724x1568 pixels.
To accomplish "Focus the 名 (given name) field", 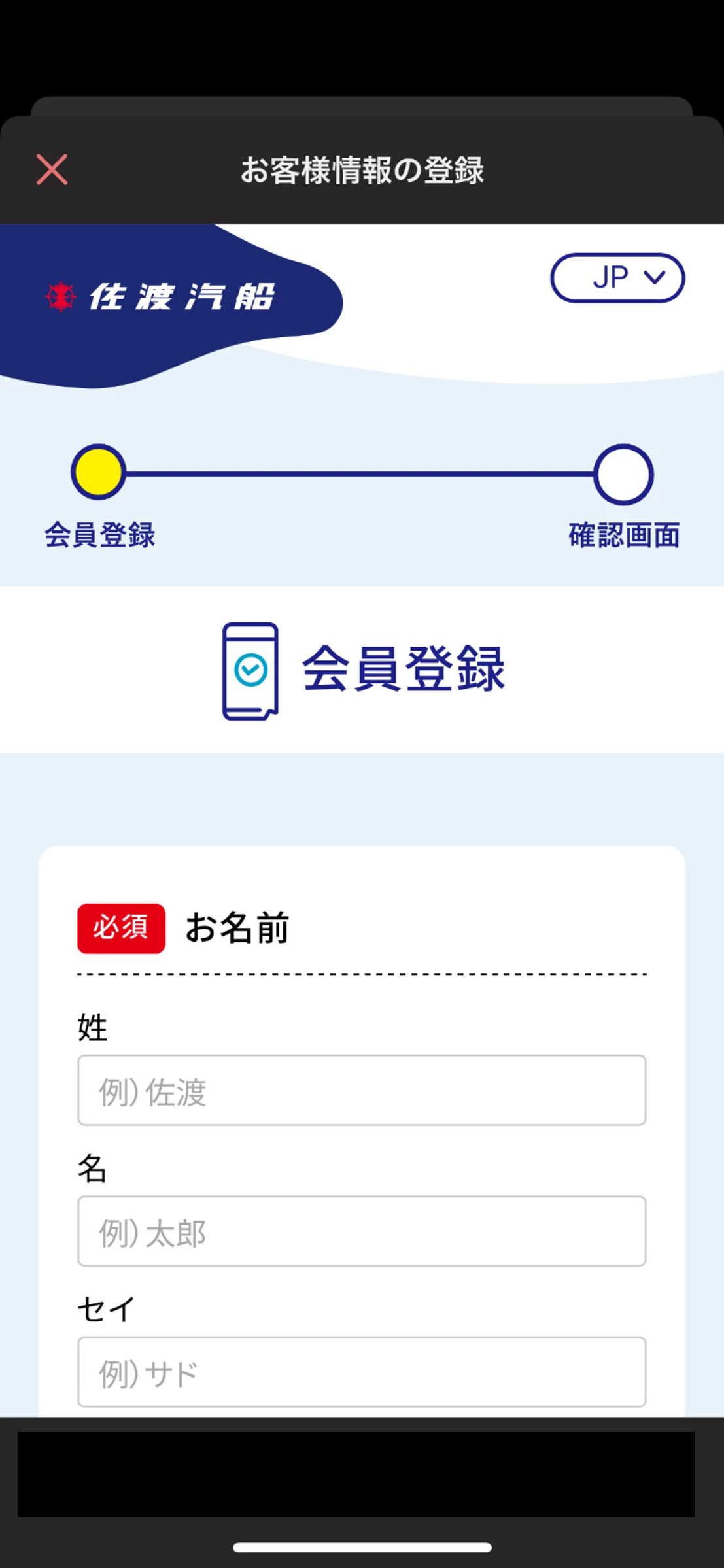I will coord(362,1231).
